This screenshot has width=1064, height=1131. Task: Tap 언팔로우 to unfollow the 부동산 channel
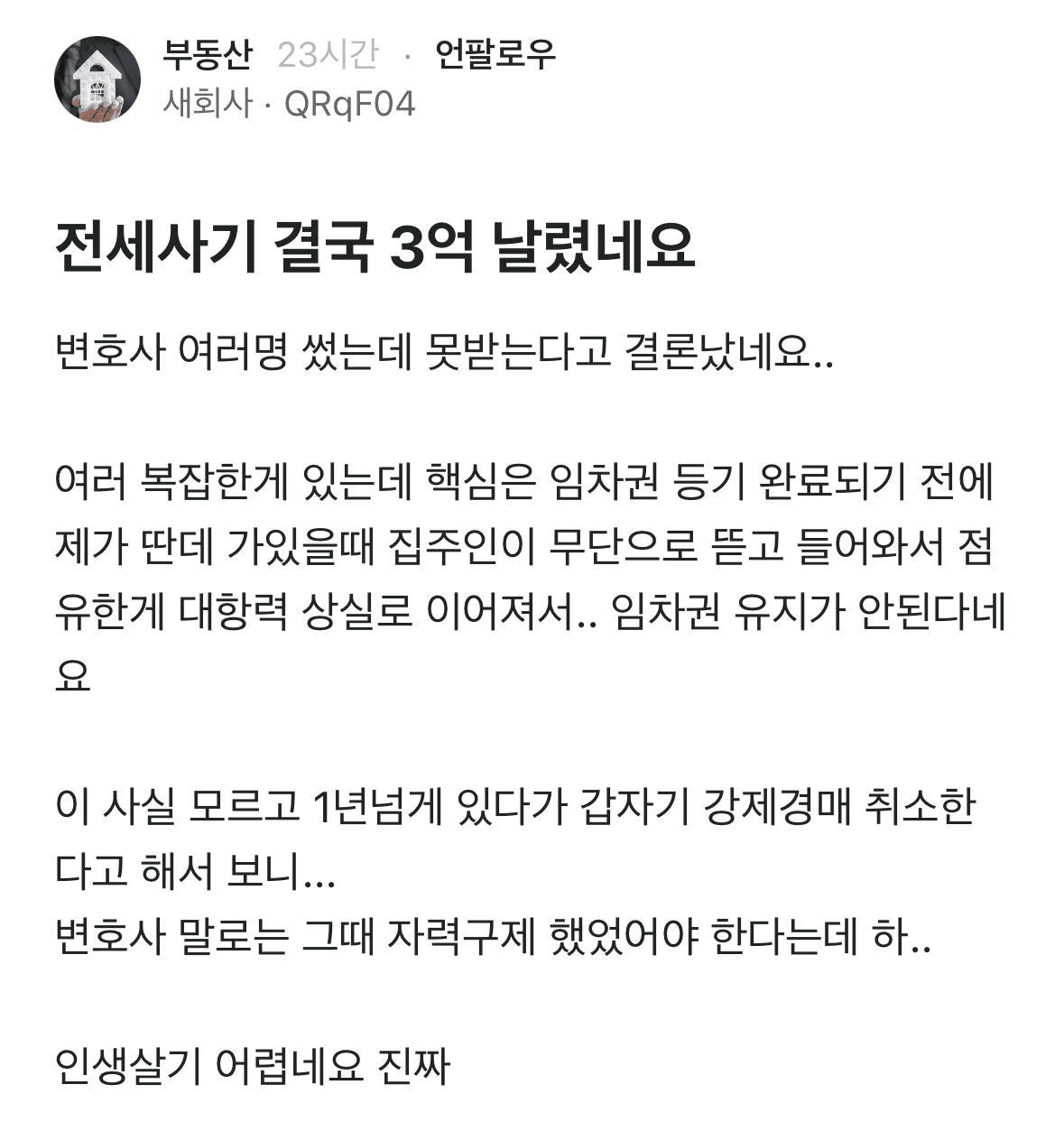(x=495, y=55)
